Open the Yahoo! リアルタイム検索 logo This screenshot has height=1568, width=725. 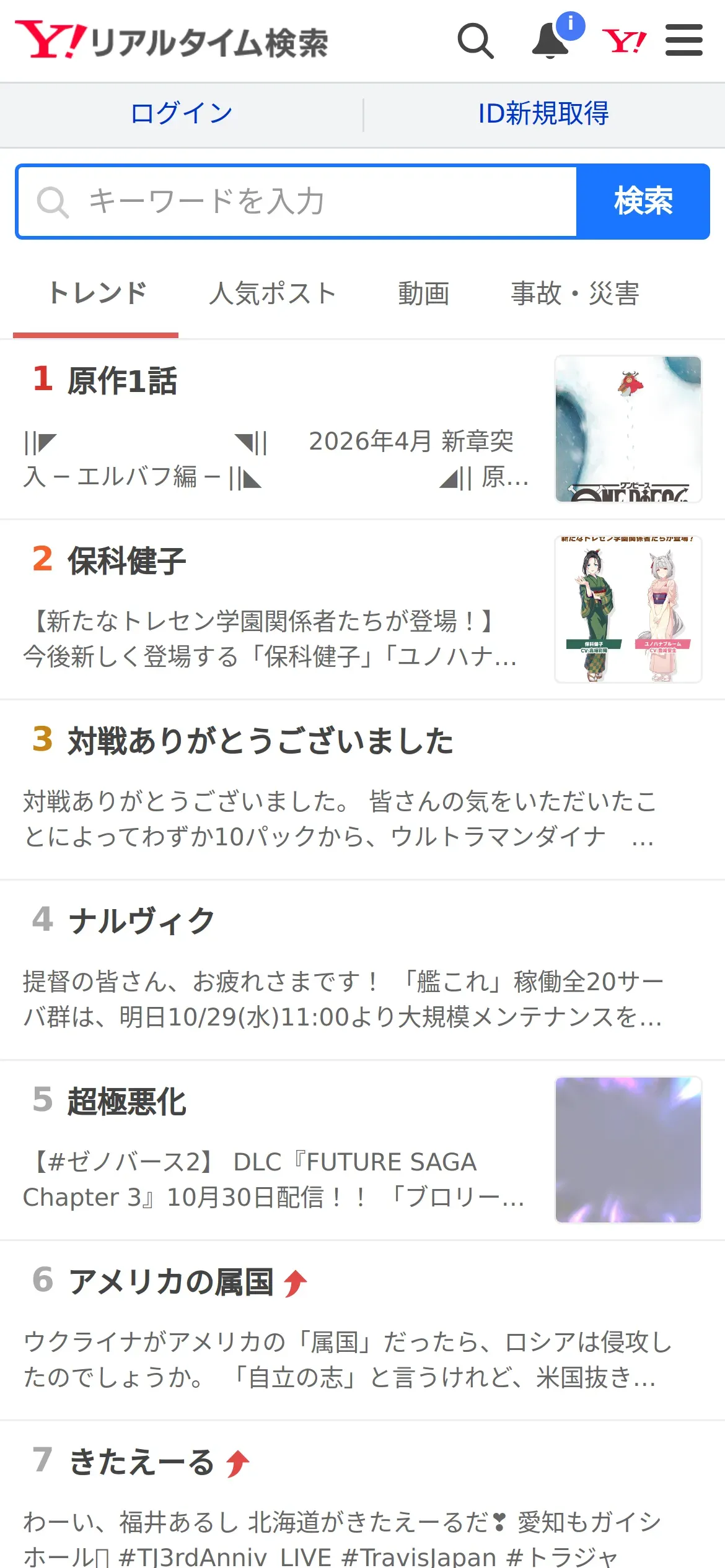(172, 41)
